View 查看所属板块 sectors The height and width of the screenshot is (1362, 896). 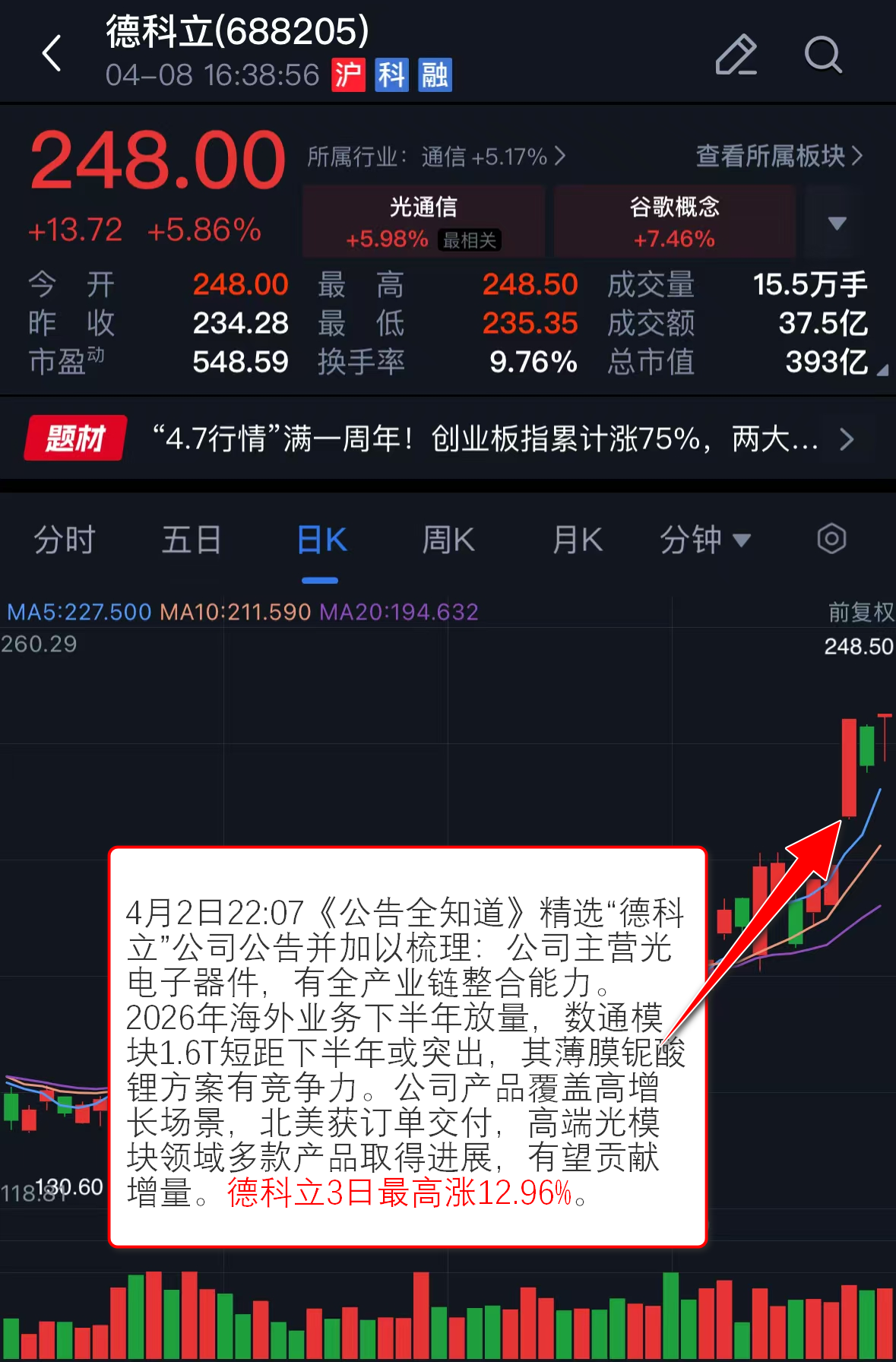779,157
